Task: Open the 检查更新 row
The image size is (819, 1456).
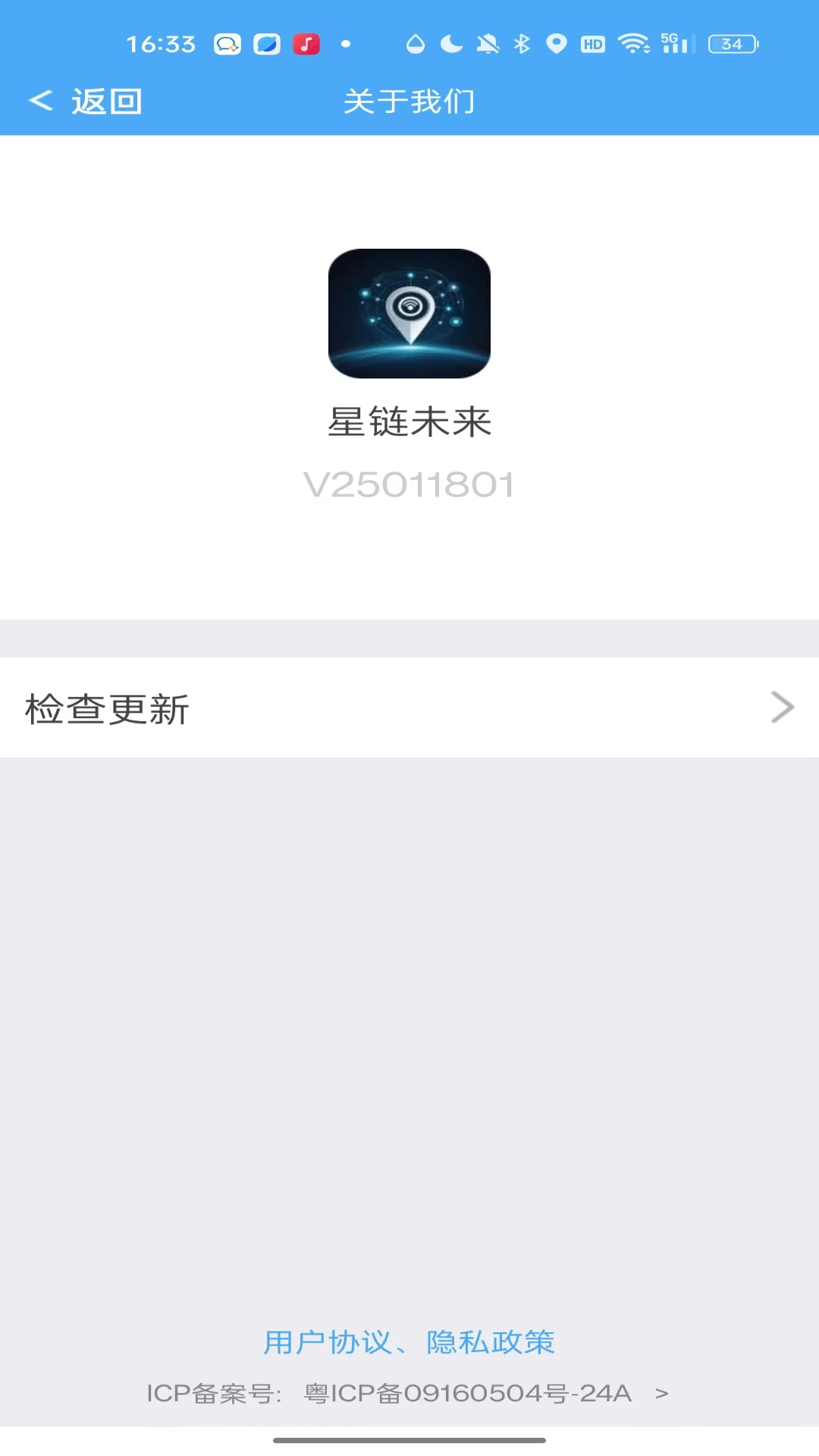Action: (409, 708)
